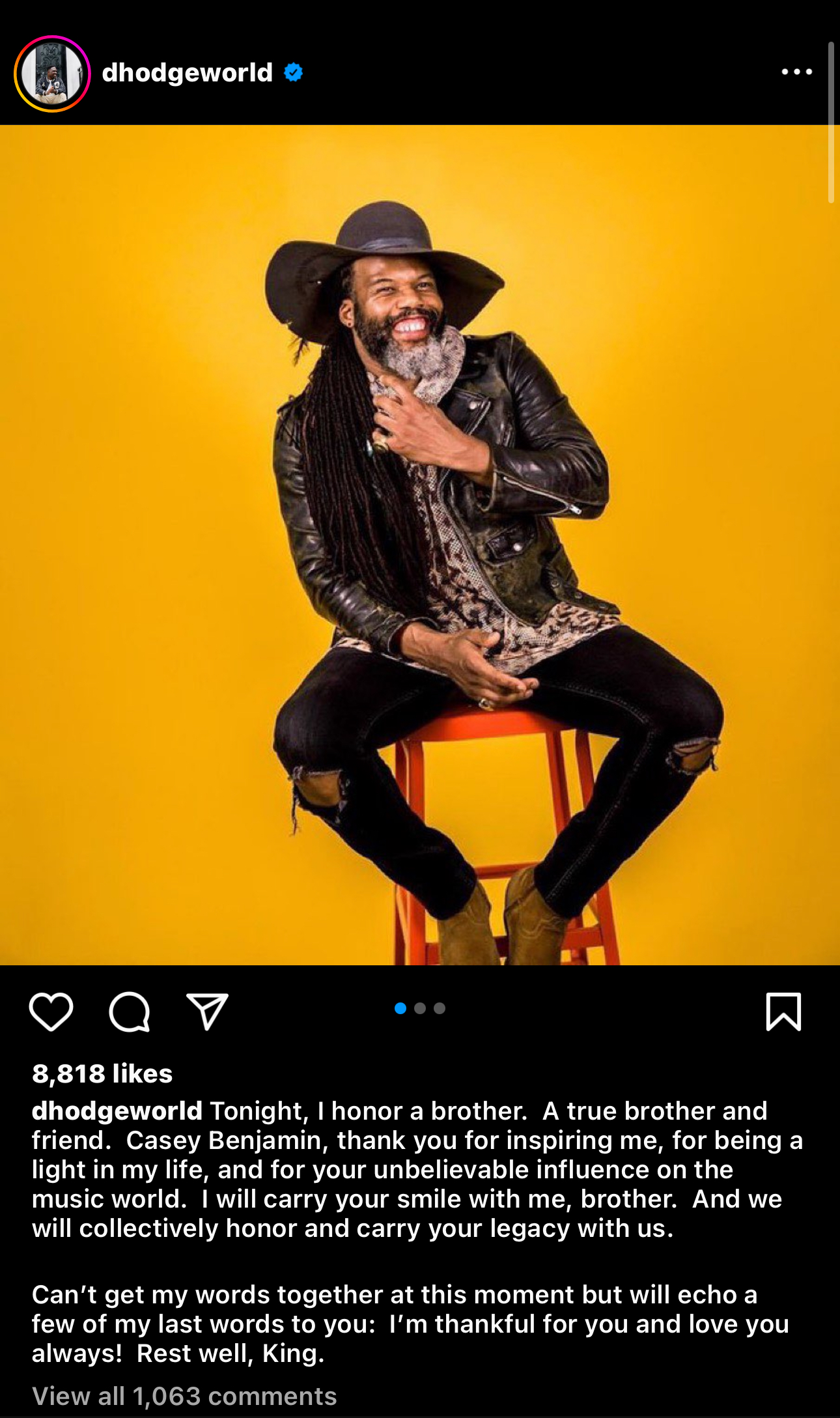Open dhodgeworld's story from profile picture
The width and height of the screenshot is (840, 1418).
[x=52, y=74]
